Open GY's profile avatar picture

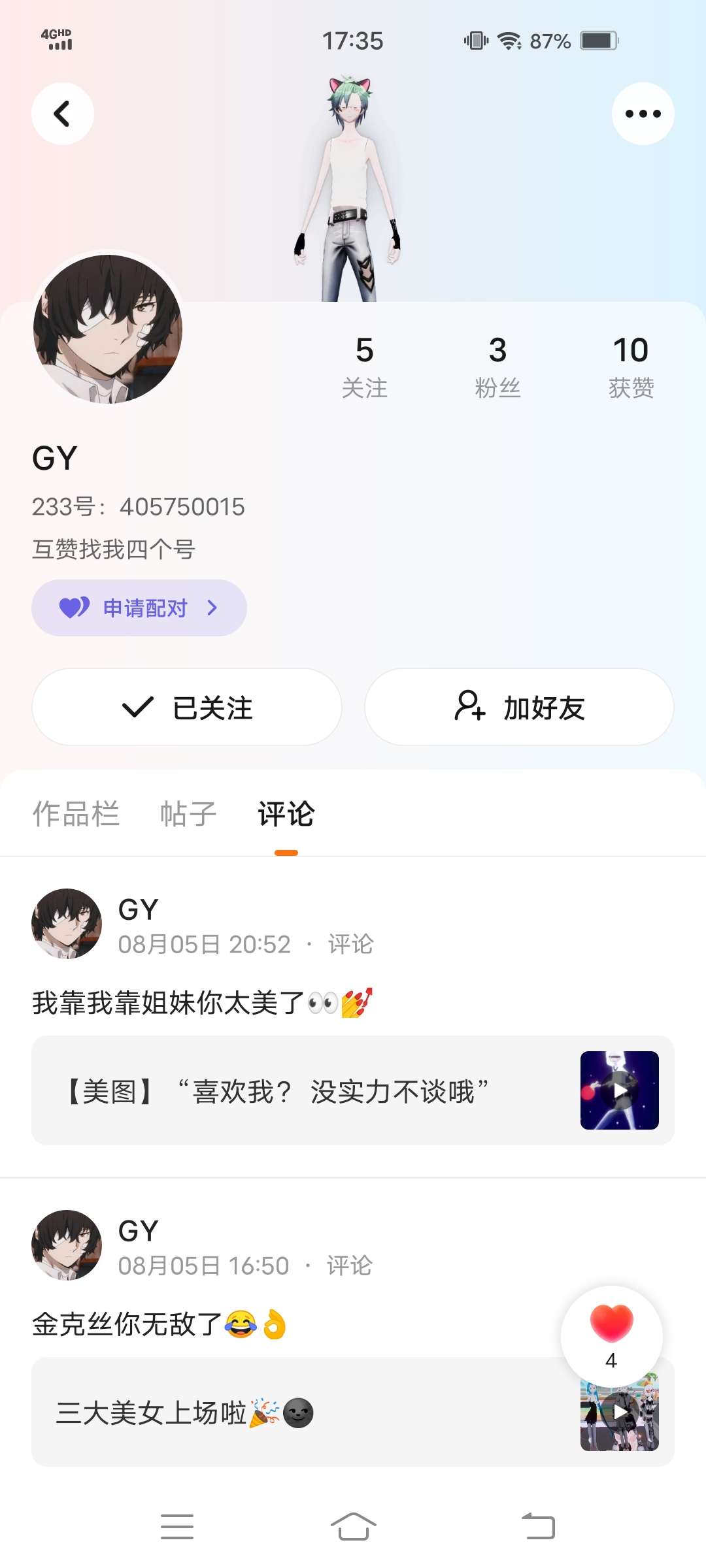coord(108,329)
